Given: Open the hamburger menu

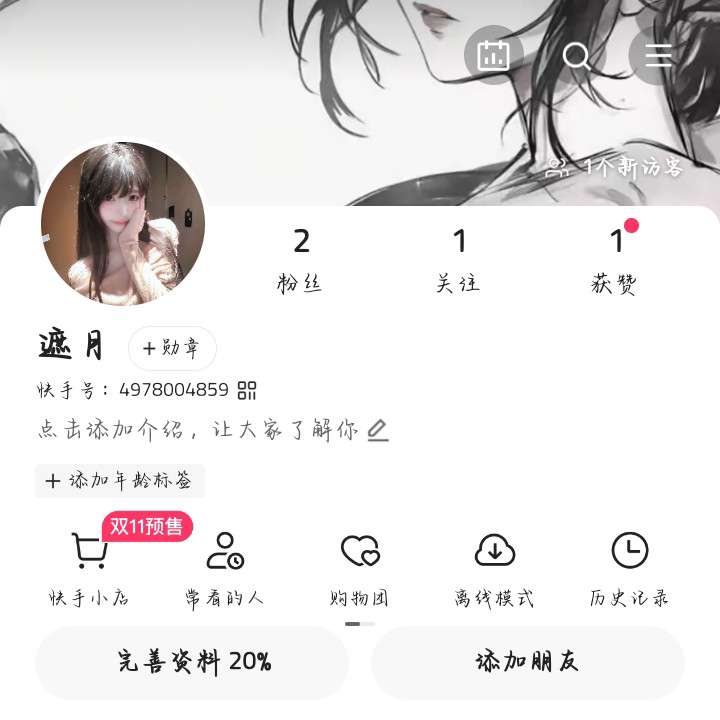Looking at the screenshot, I should point(658,55).
